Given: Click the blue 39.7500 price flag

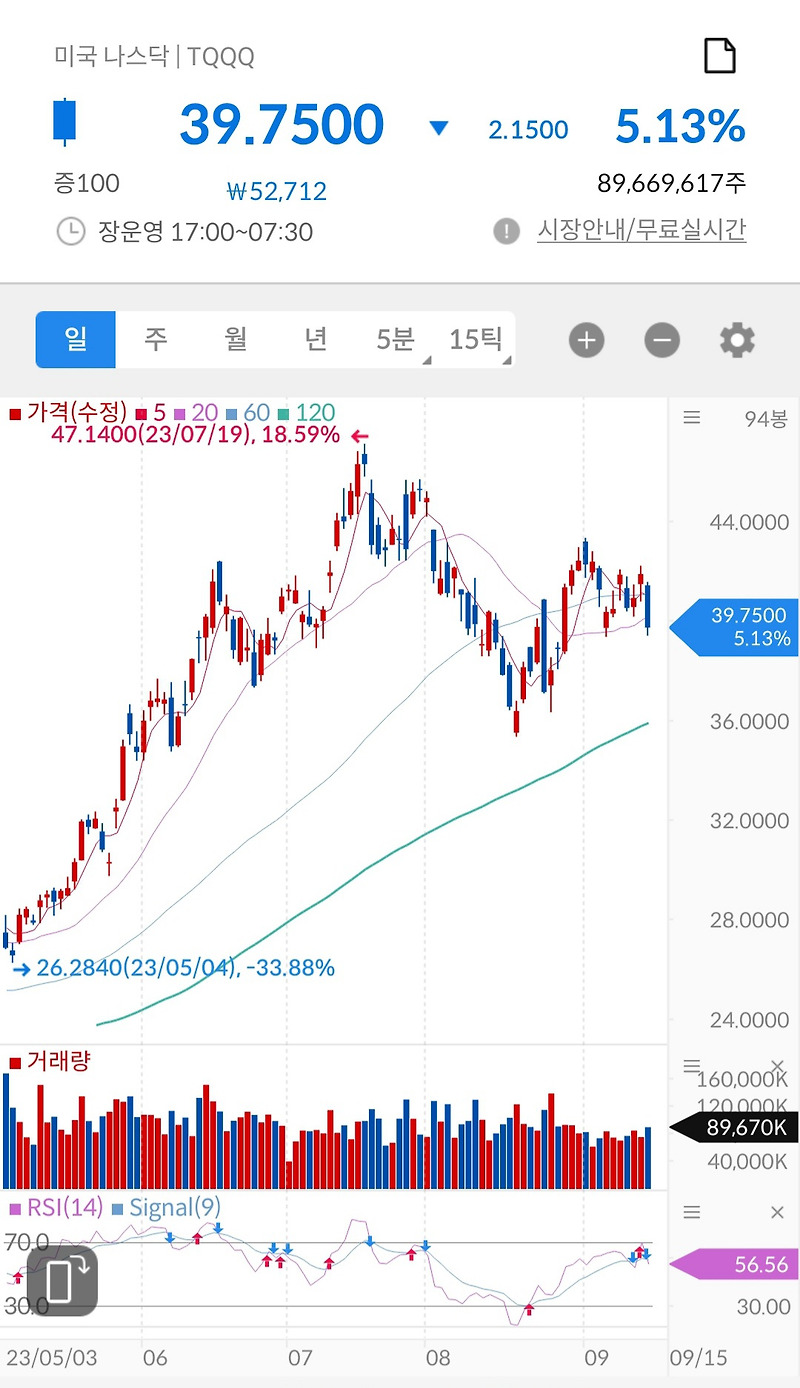Looking at the screenshot, I should click(x=740, y=627).
